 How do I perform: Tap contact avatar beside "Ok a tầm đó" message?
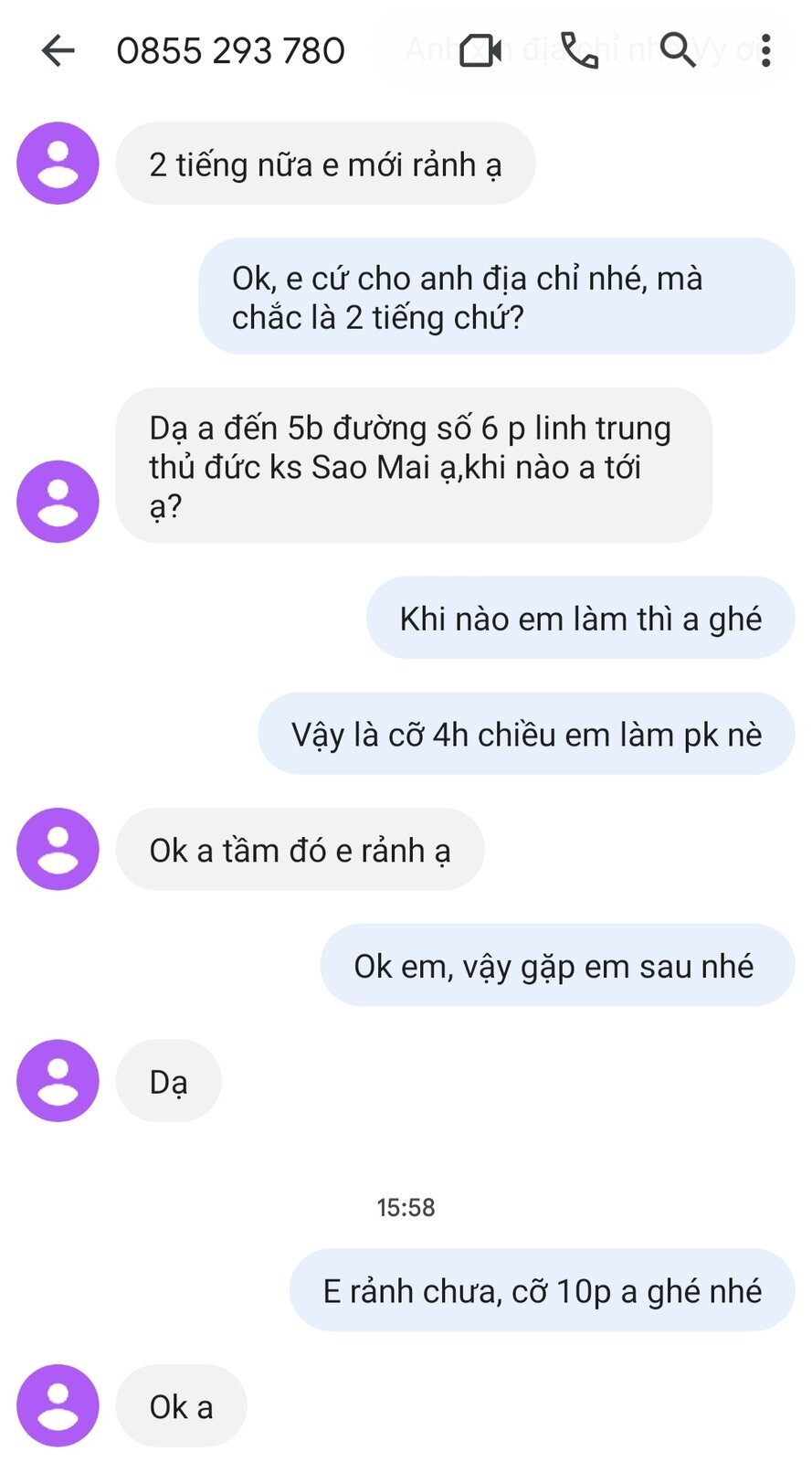58,849
